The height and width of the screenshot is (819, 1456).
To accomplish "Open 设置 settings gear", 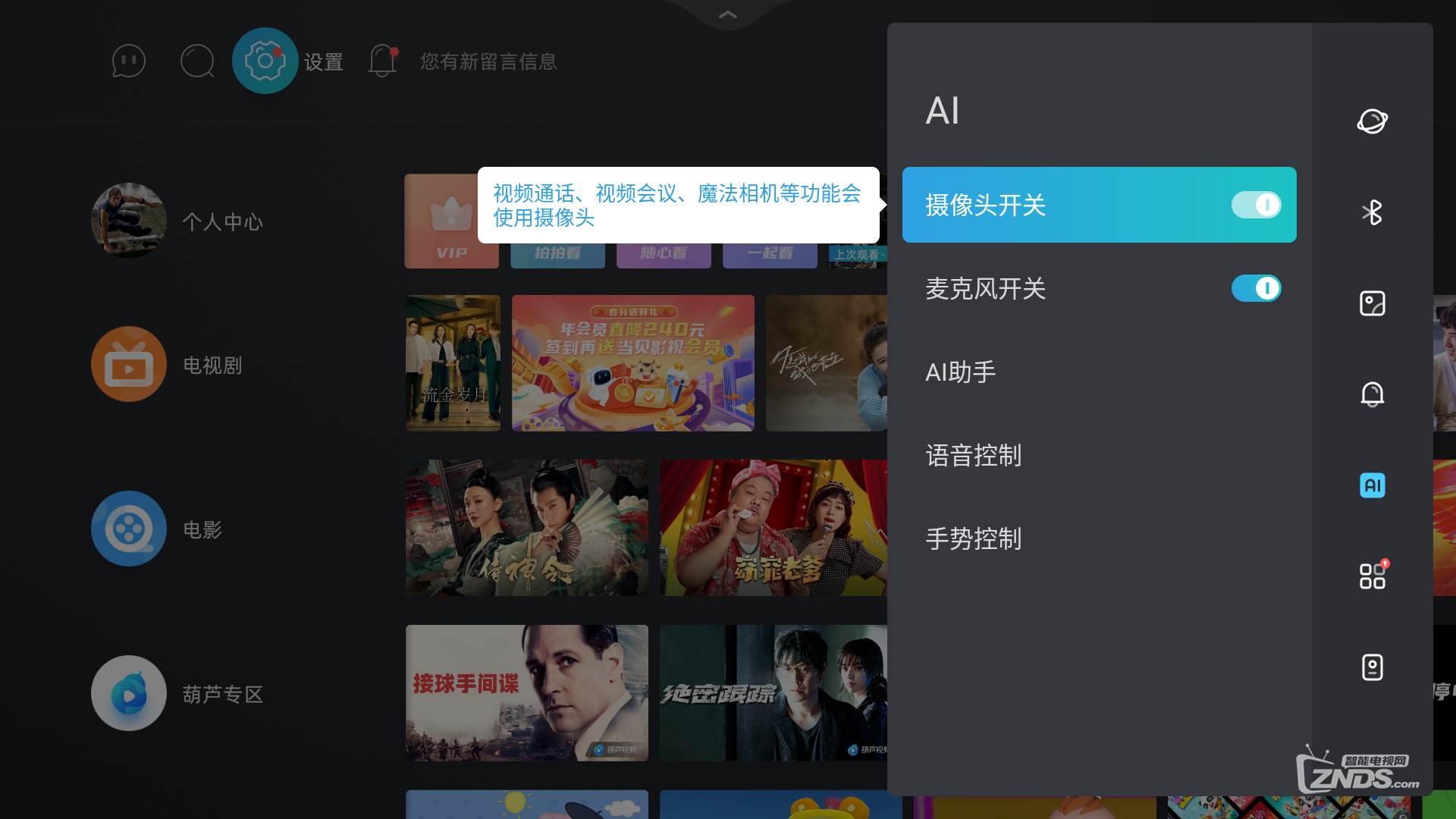I will point(265,61).
